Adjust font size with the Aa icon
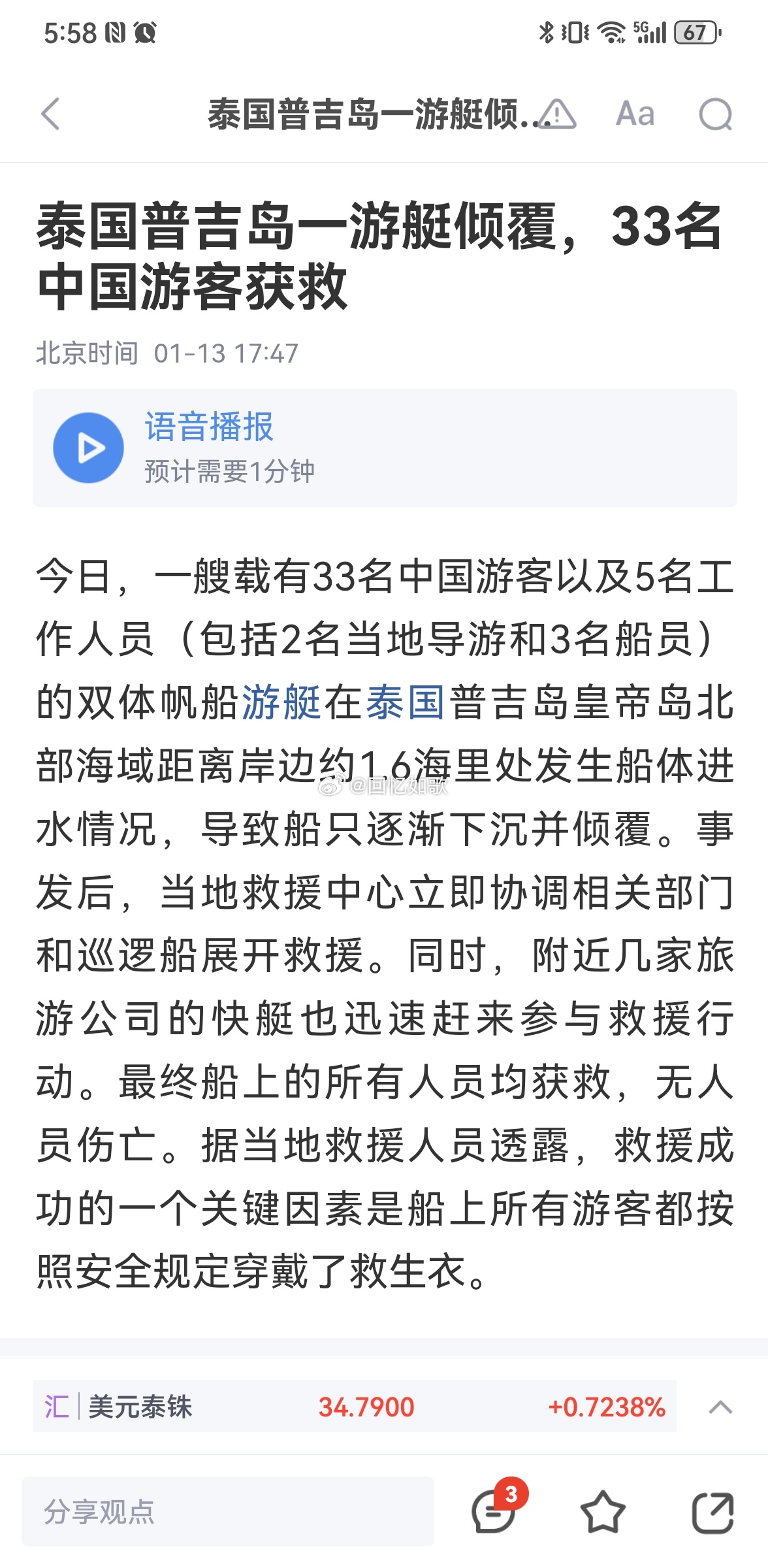 [x=635, y=114]
